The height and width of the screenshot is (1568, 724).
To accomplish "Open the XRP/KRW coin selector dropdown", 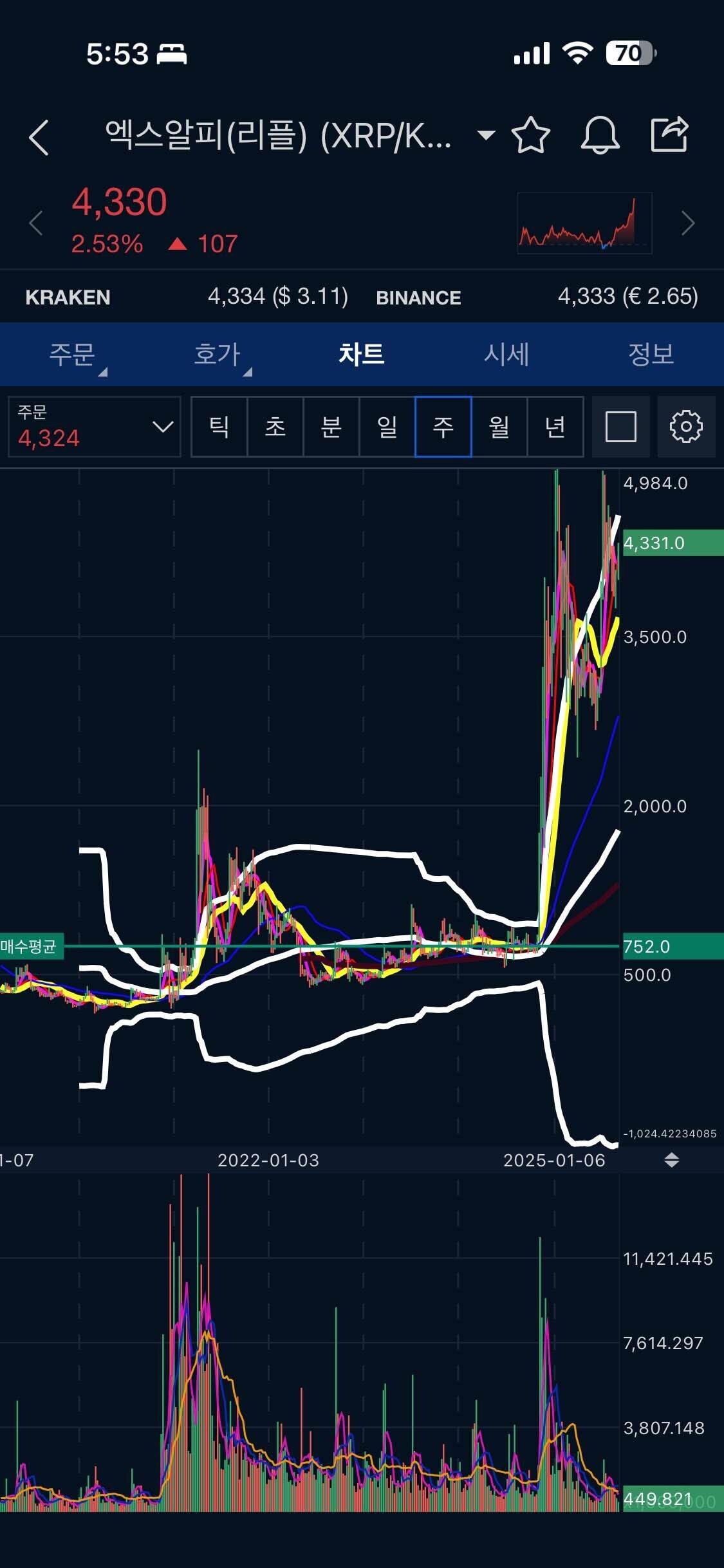I will click(x=486, y=135).
